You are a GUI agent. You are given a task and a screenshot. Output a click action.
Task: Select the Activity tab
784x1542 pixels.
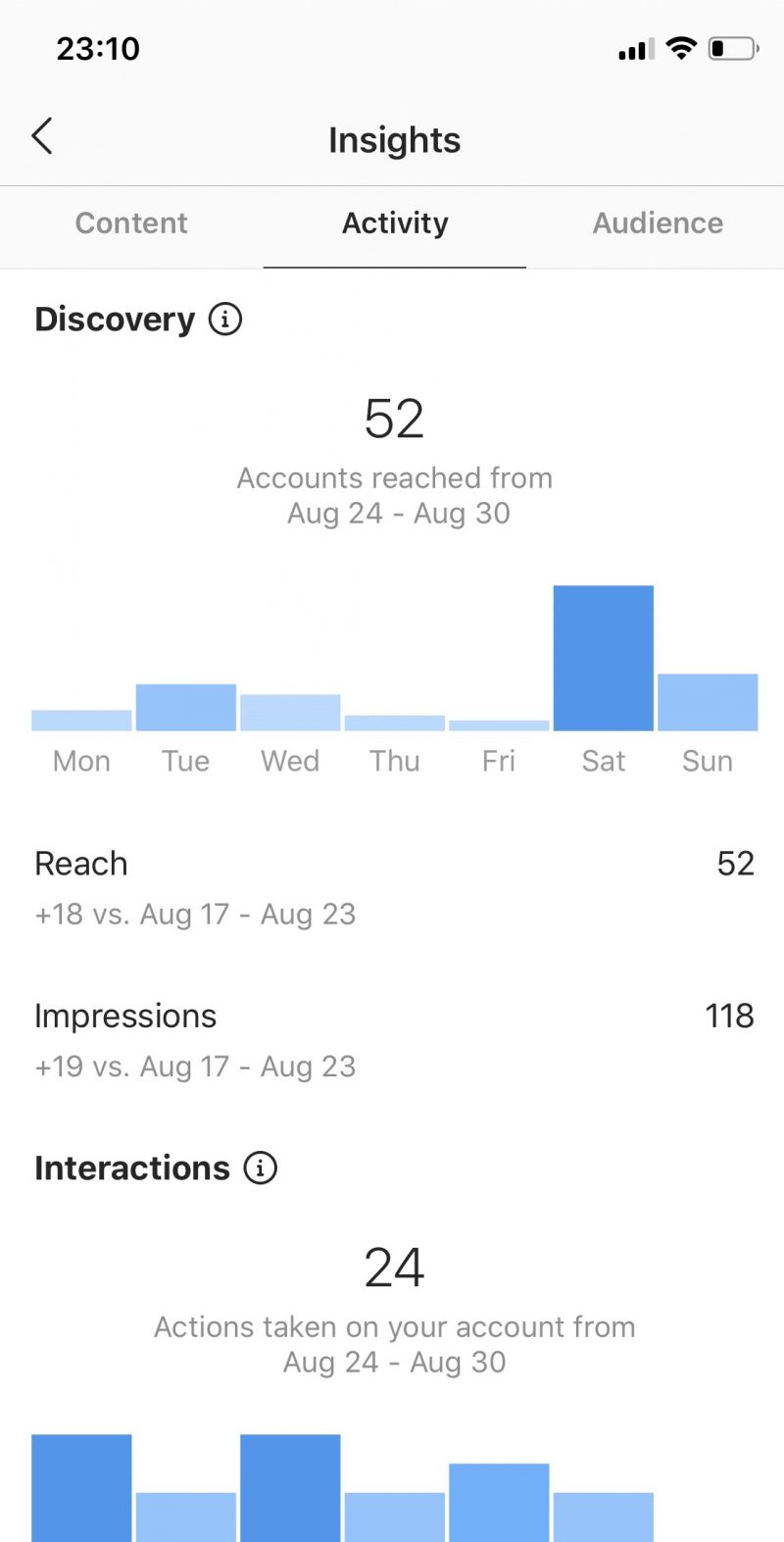(395, 224)
